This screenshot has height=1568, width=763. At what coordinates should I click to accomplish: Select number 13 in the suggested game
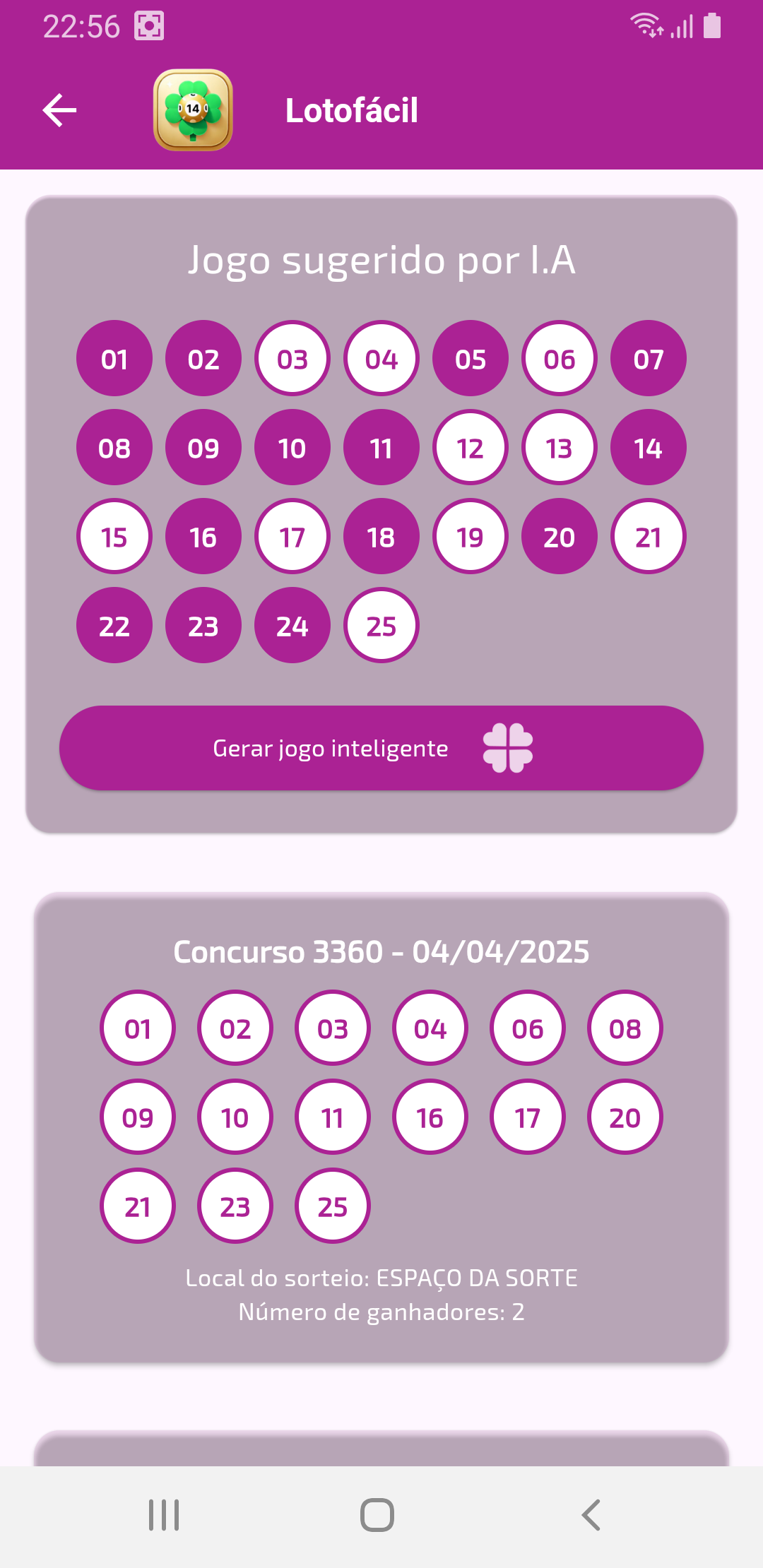coord(559,447)
